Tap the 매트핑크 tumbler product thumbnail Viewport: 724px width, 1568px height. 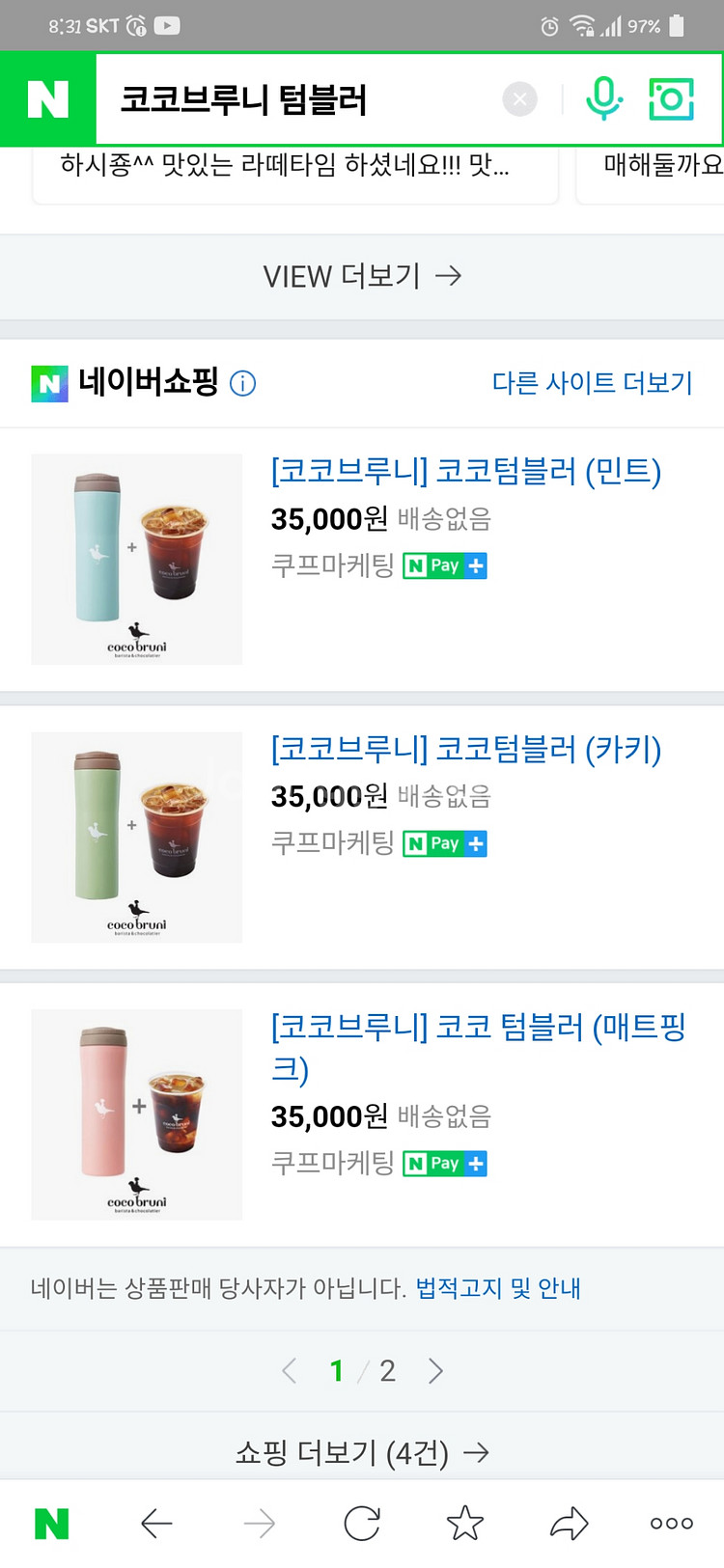pos(136,1114)
